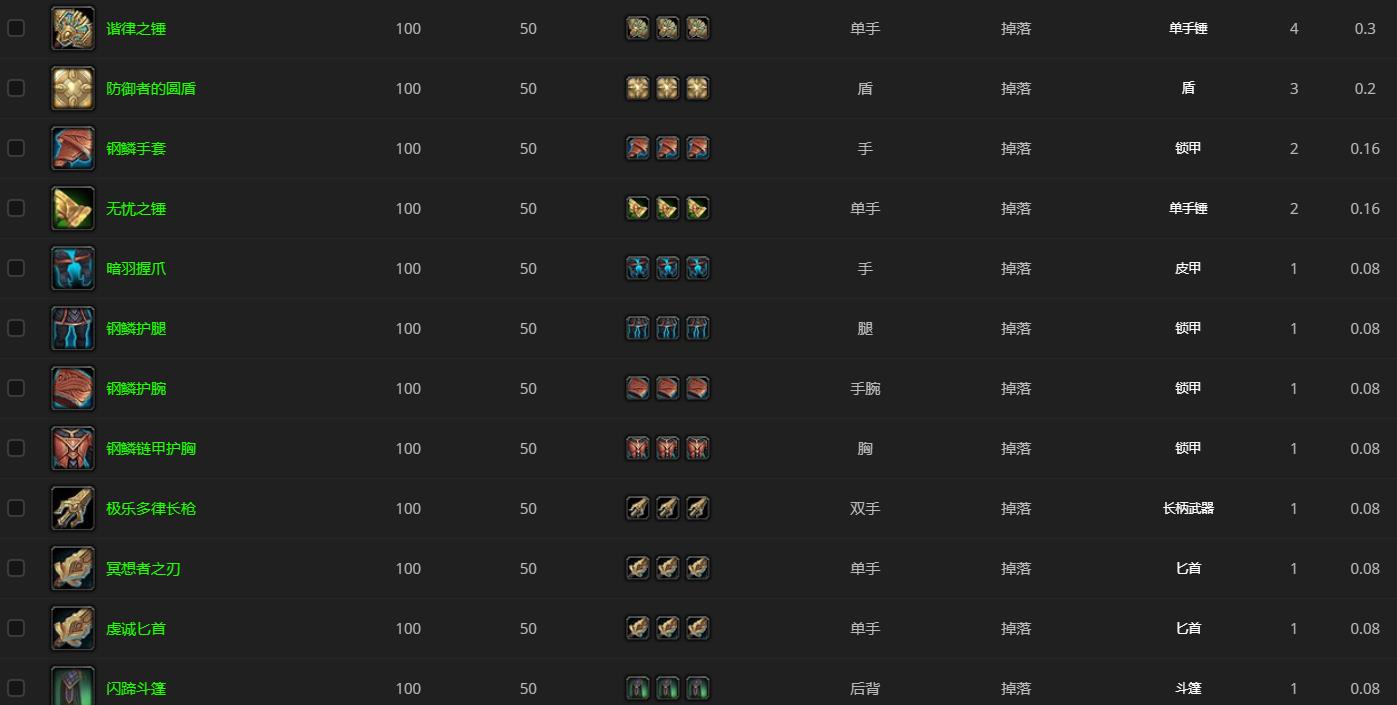Select the checkbox for 谐律之锤

(x=16, y=28)
